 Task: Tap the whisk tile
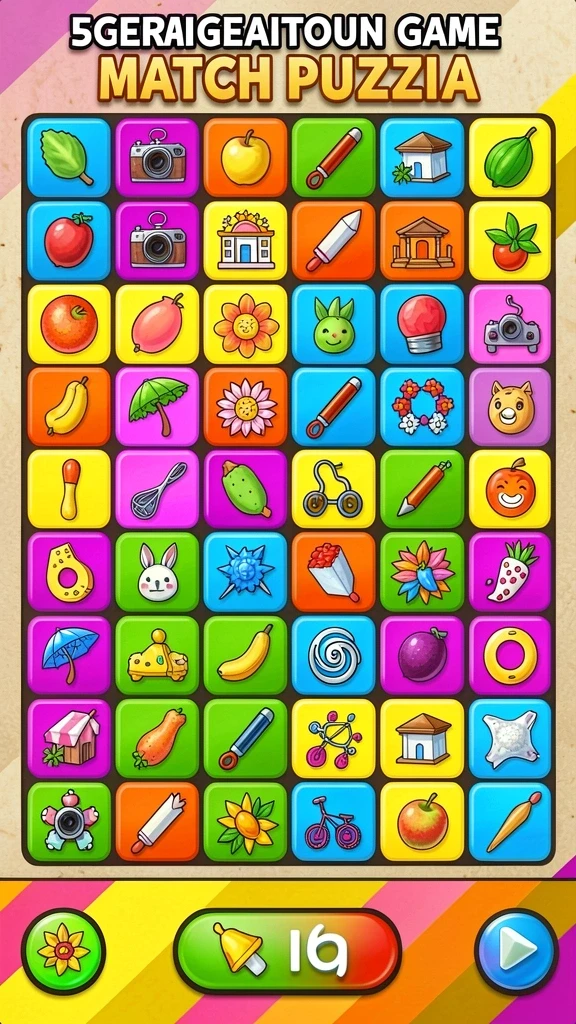pyautogui.click(x=157, y=489)
